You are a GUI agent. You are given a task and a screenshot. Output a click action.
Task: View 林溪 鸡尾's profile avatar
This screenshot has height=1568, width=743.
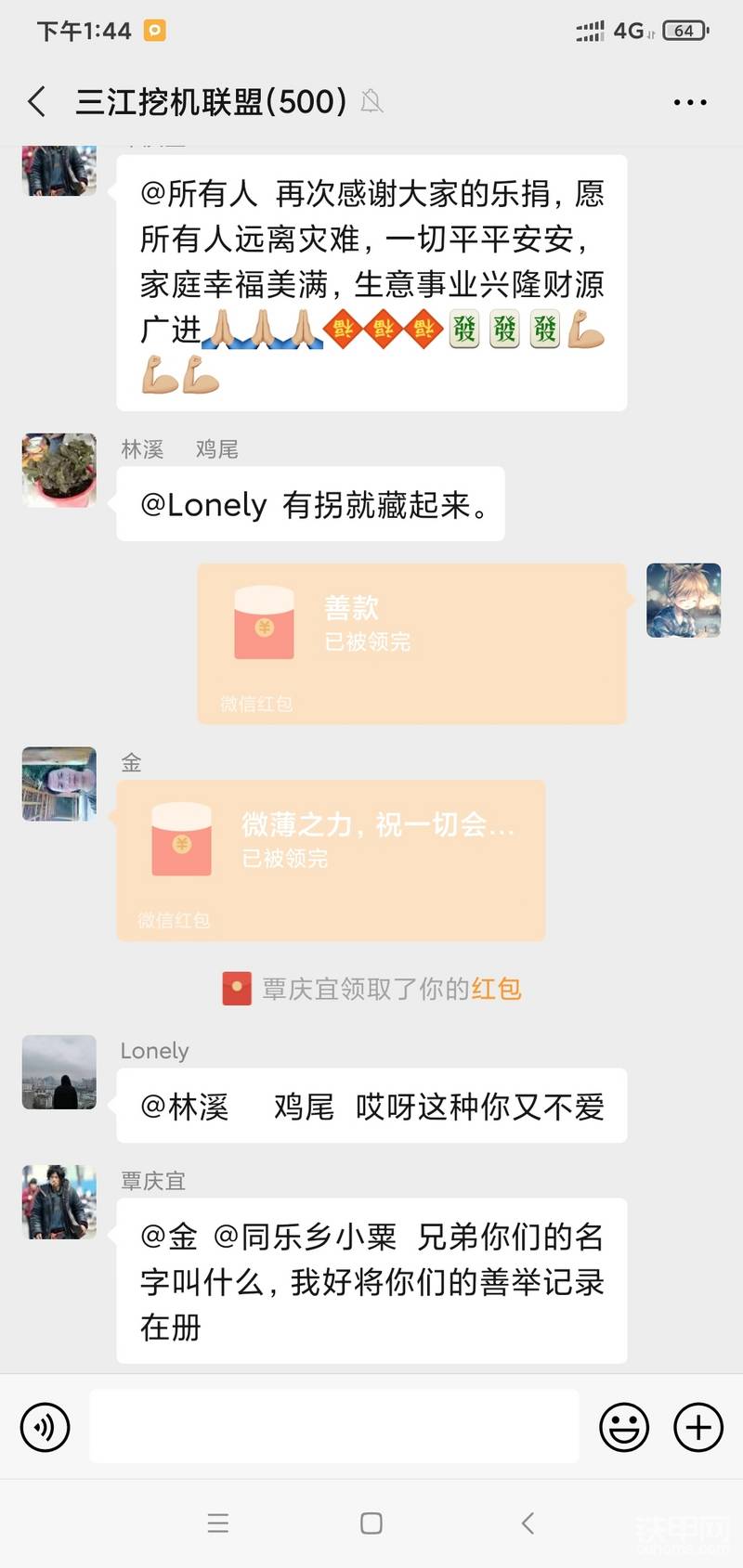tap(59, 470)
